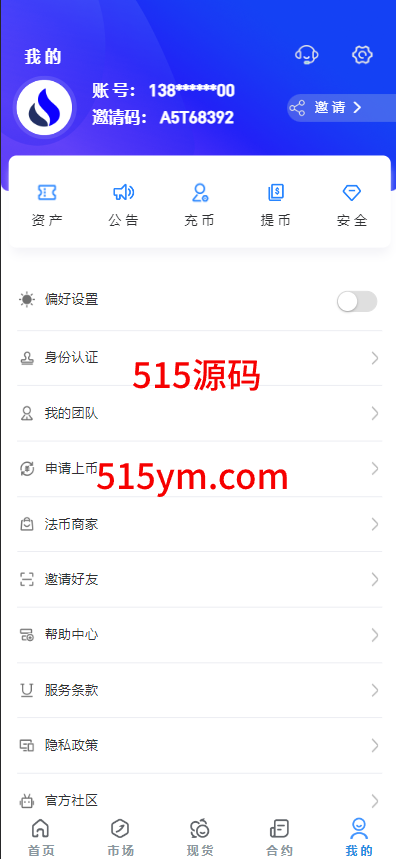396x859 pixels.
Task: Switch to the 首页 tab
Action: tap(41, 838)
